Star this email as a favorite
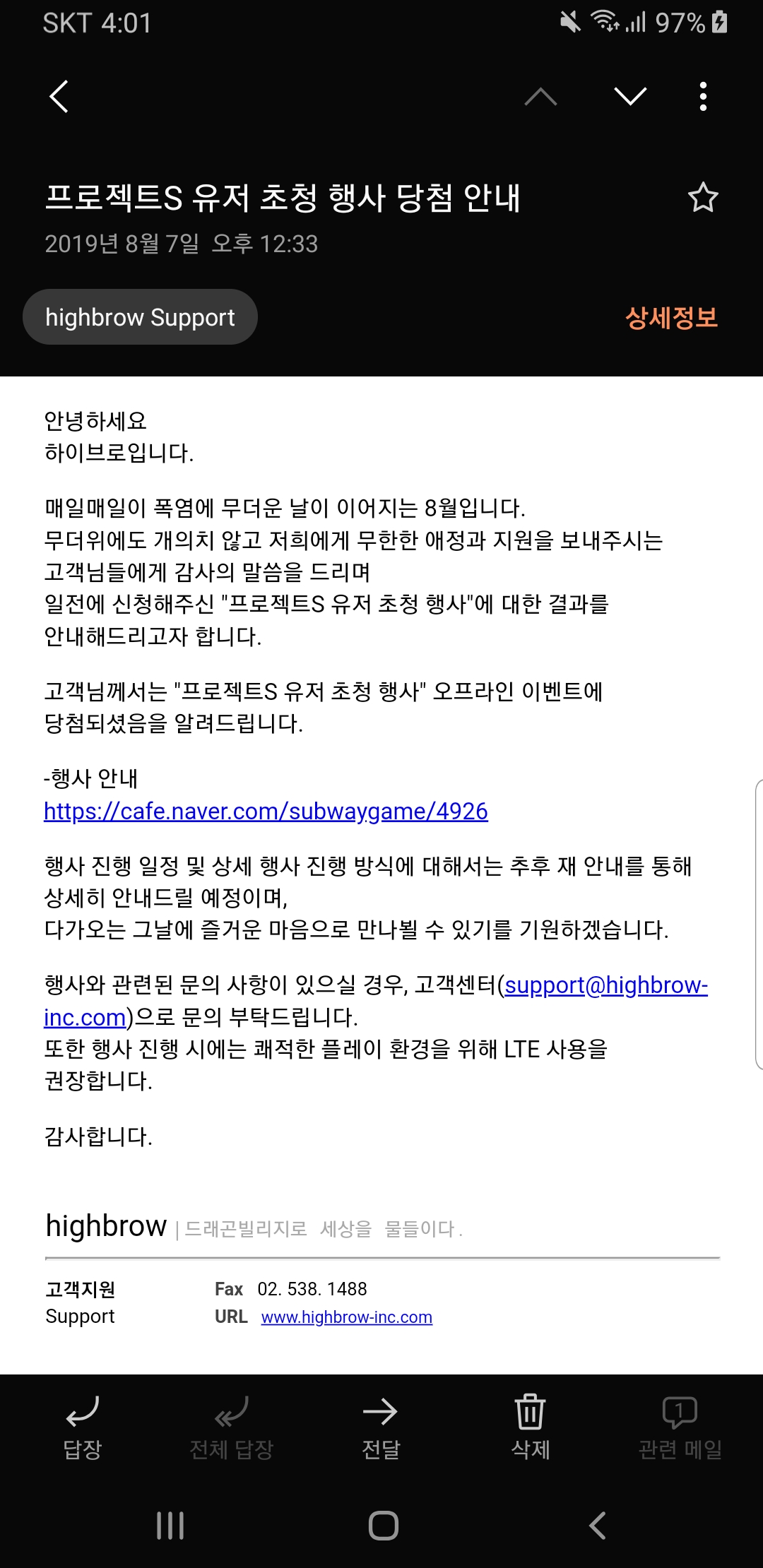Image resolution: width=763 pixels, height=1568 pixels. click(x=702, y=198)
